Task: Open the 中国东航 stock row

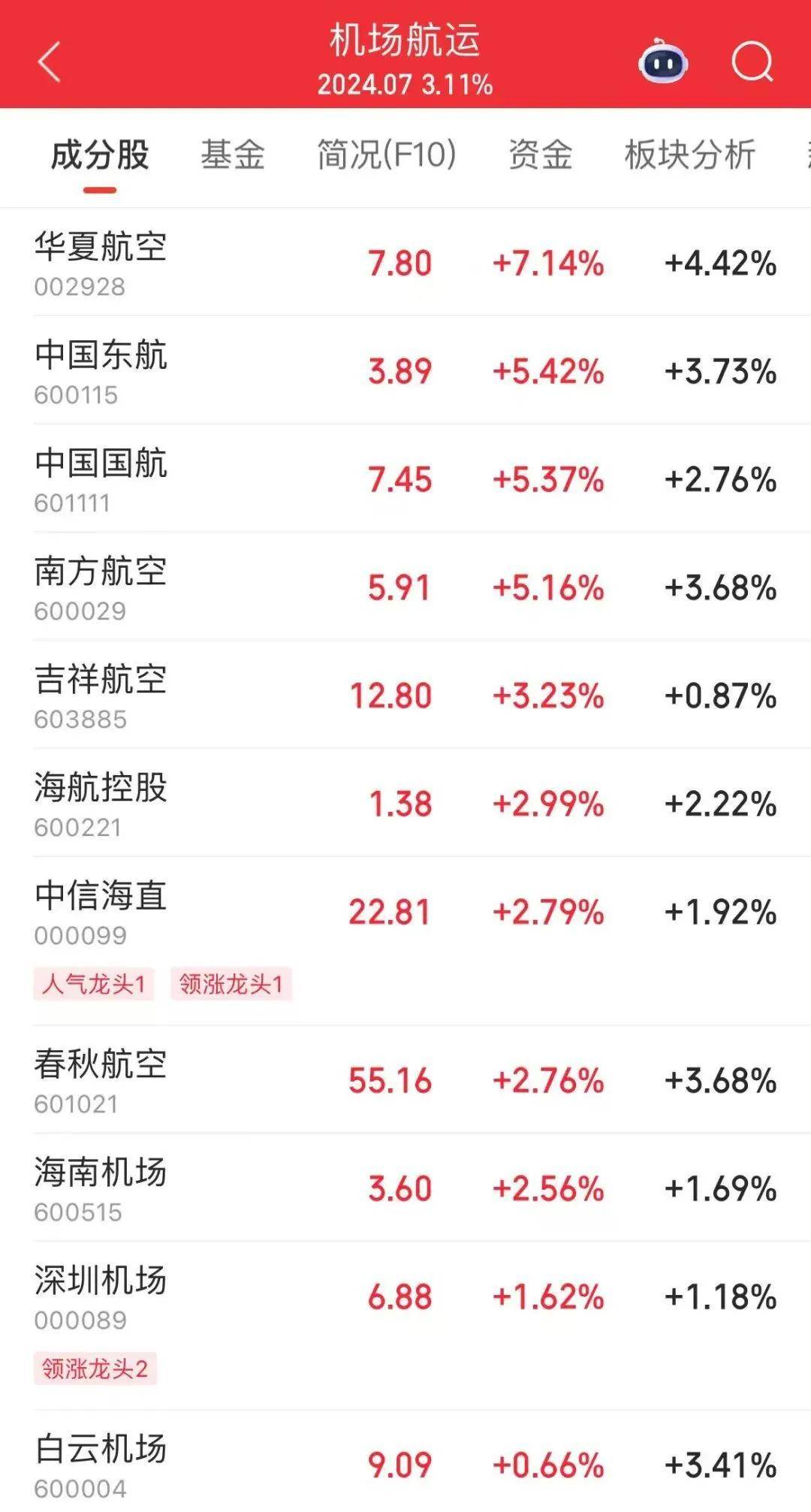Action: 405,371
